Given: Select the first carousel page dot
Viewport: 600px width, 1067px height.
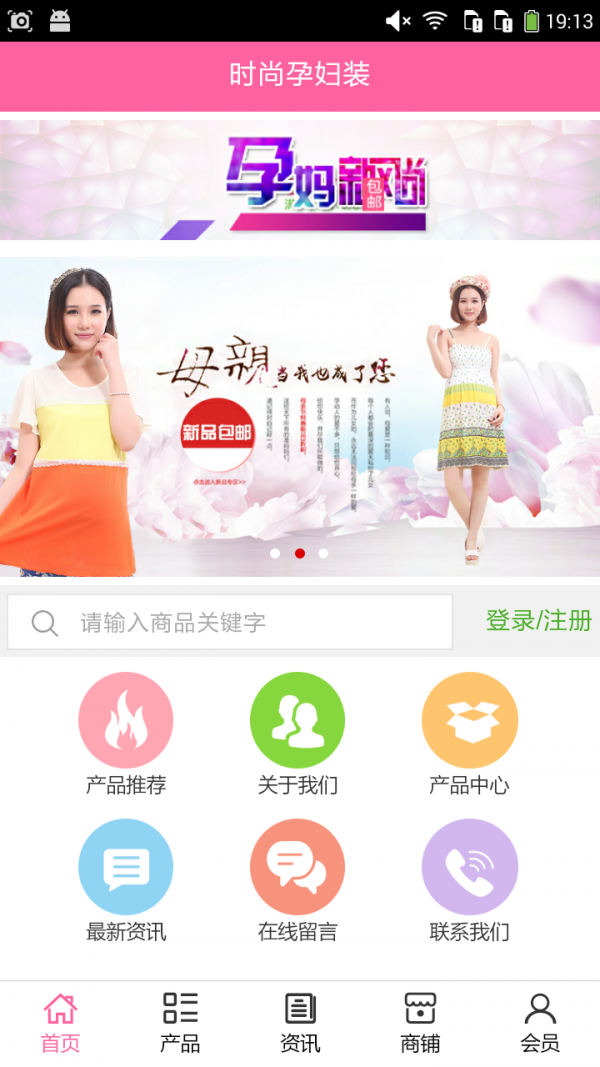Looking at the screenshot, I should (x=275, y=553).
